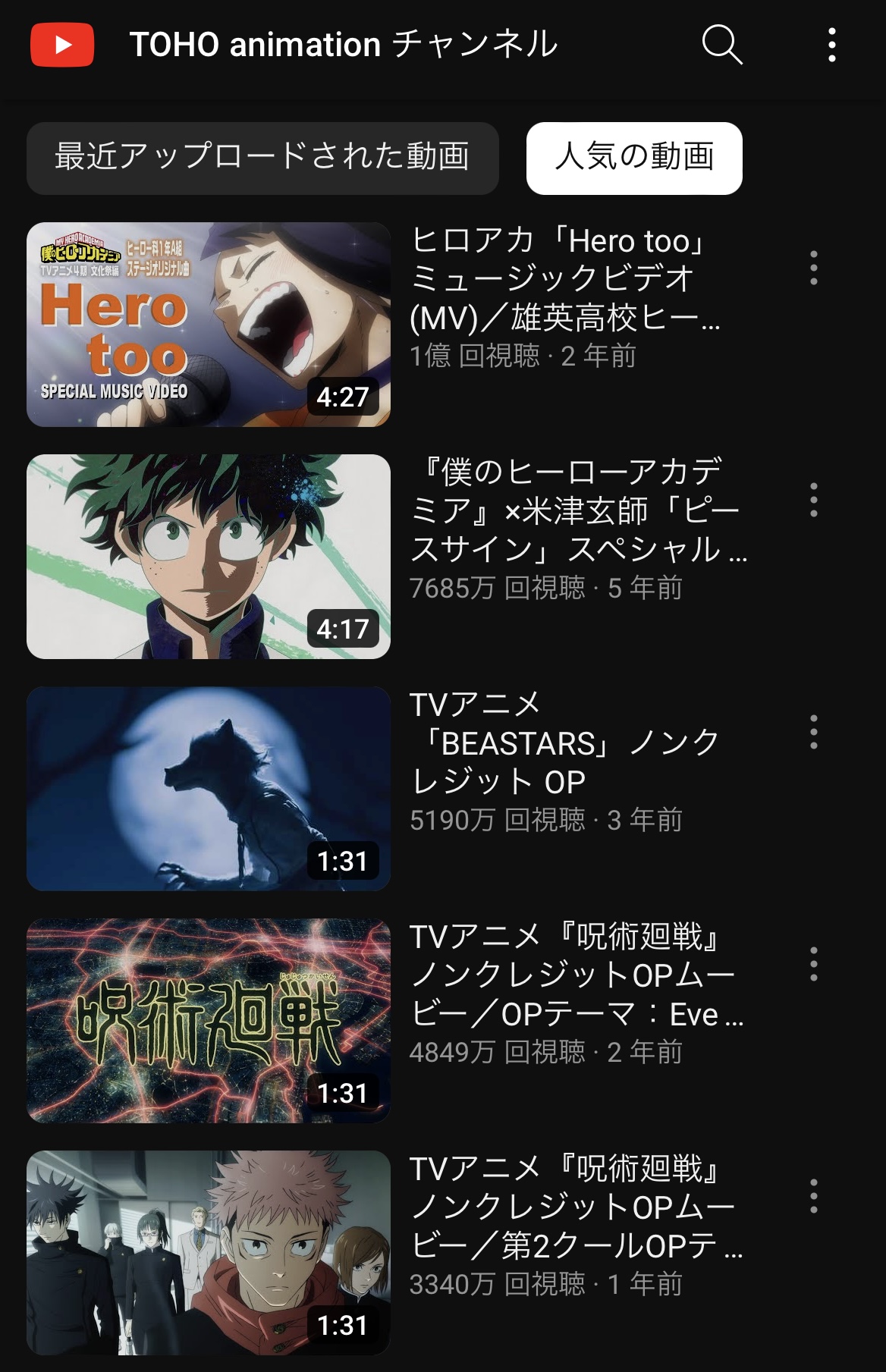Open options for 呪術廻戦 Eve OP video
Screen dimensions: 886x1372
pos(814,964)
